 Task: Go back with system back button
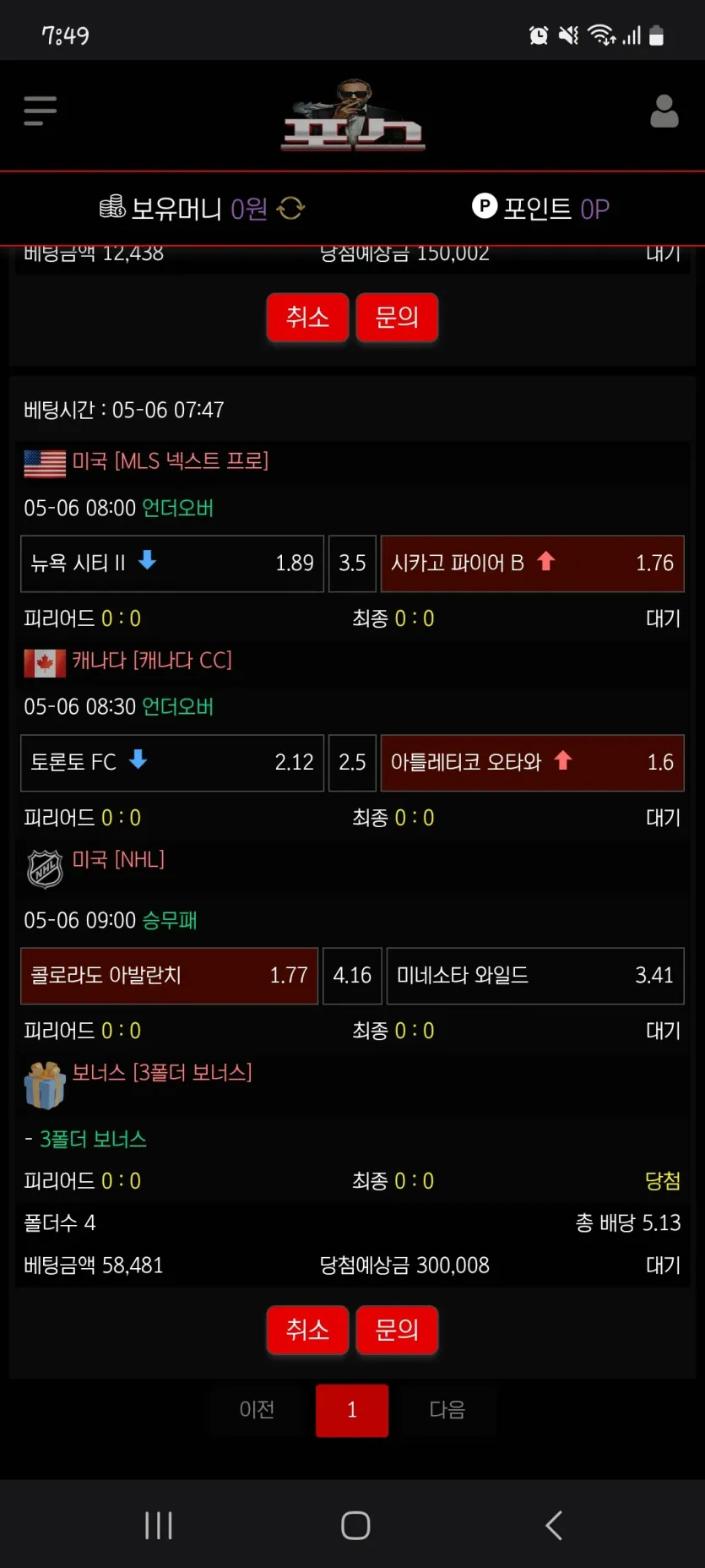coord(554,1525)
